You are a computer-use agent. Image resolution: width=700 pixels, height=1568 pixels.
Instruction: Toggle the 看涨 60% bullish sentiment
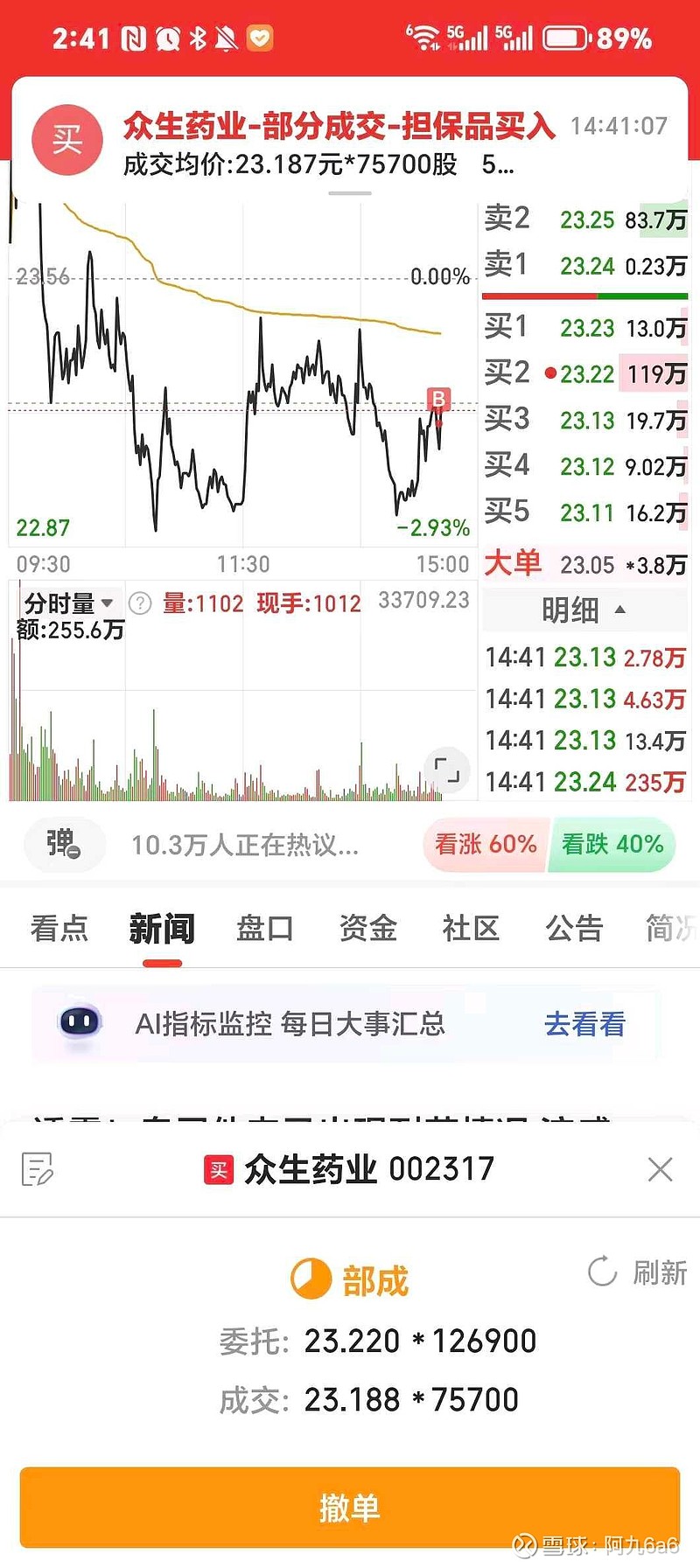tap(486, 845)
